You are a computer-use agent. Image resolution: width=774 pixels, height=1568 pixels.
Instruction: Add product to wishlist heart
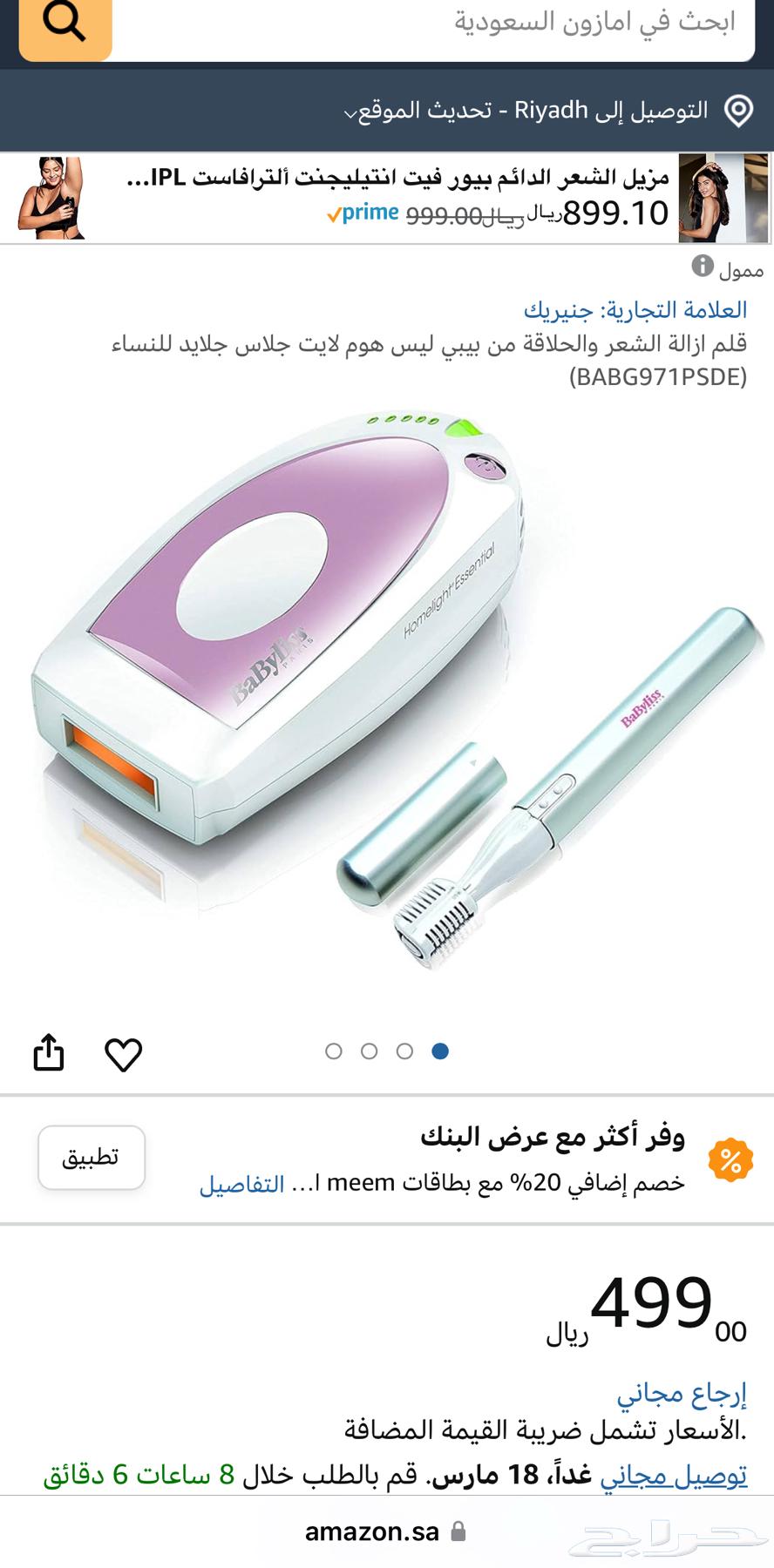[123, 1054]
